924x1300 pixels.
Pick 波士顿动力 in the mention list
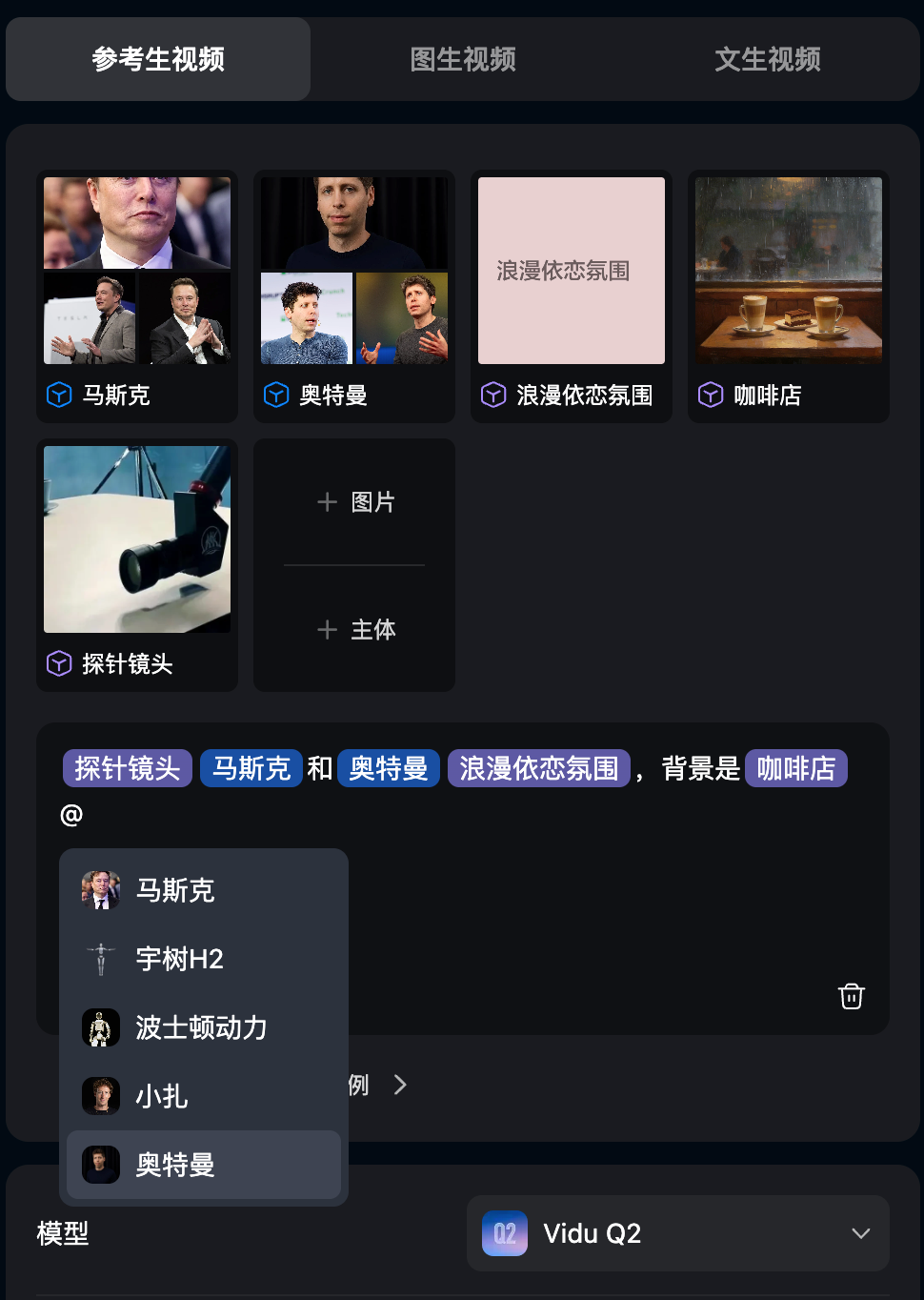click(x=203, y=1027)
